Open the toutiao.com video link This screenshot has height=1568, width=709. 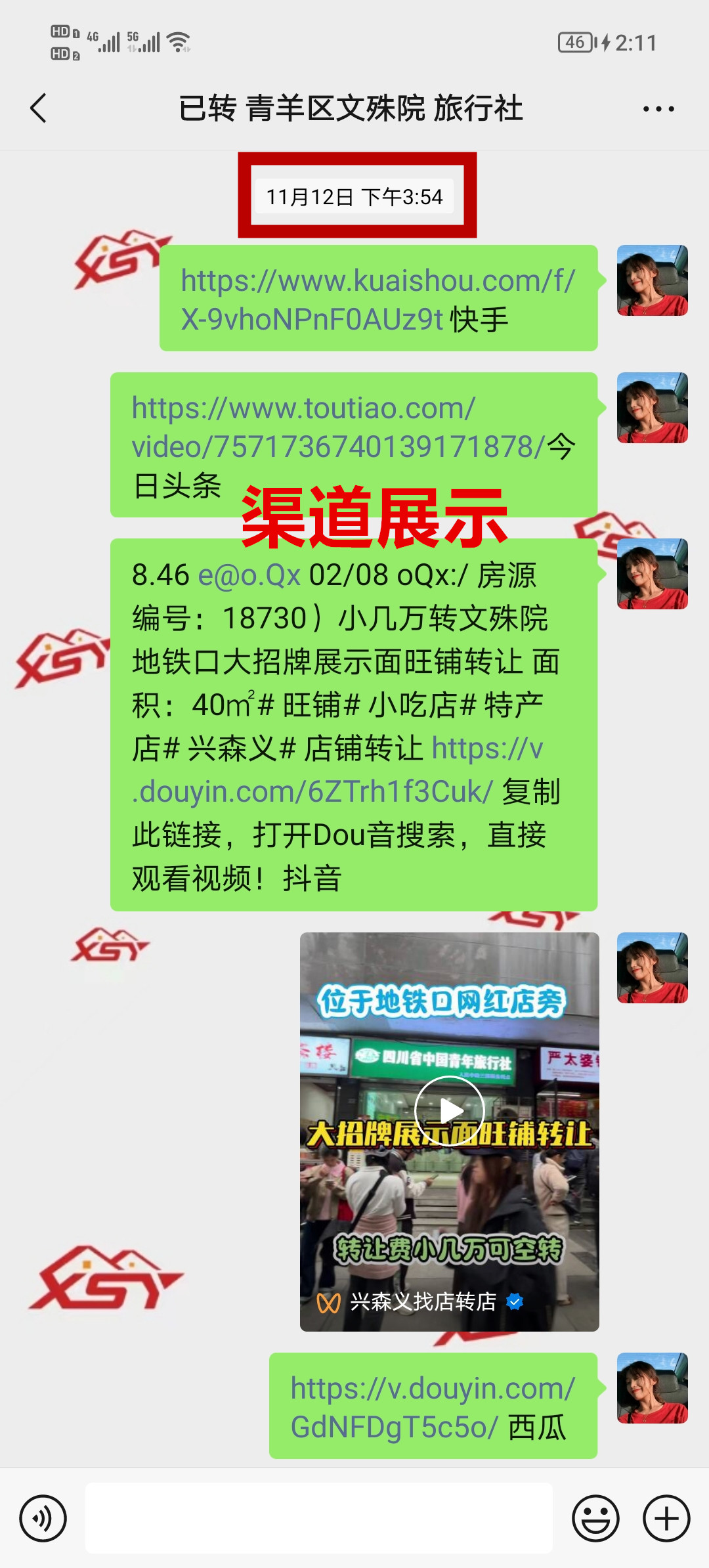click(328, 428)
